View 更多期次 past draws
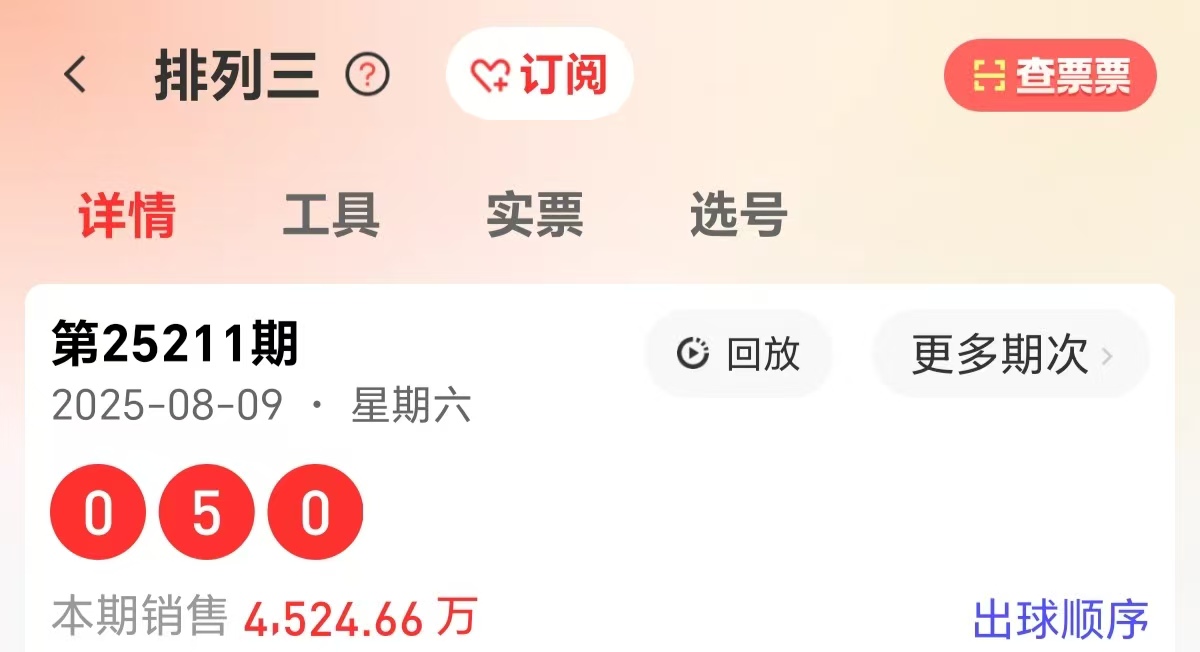Screen dimensions: 1200x652 coord(1010,354)
